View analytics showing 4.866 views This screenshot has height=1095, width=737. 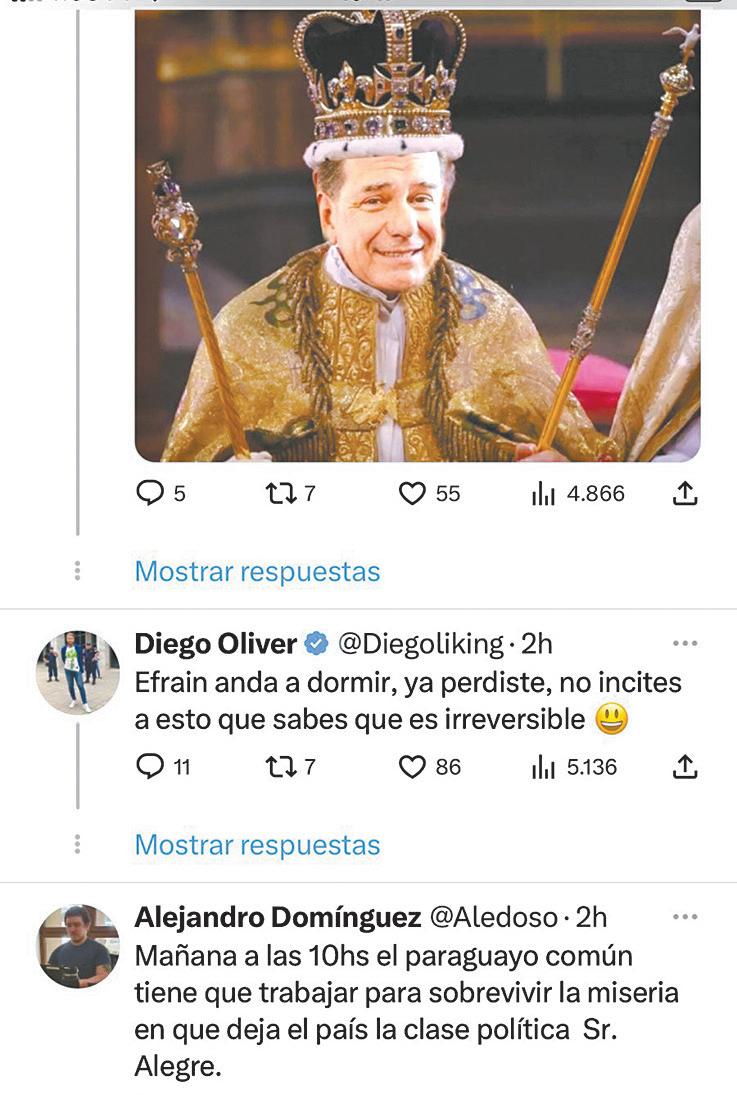577,494
